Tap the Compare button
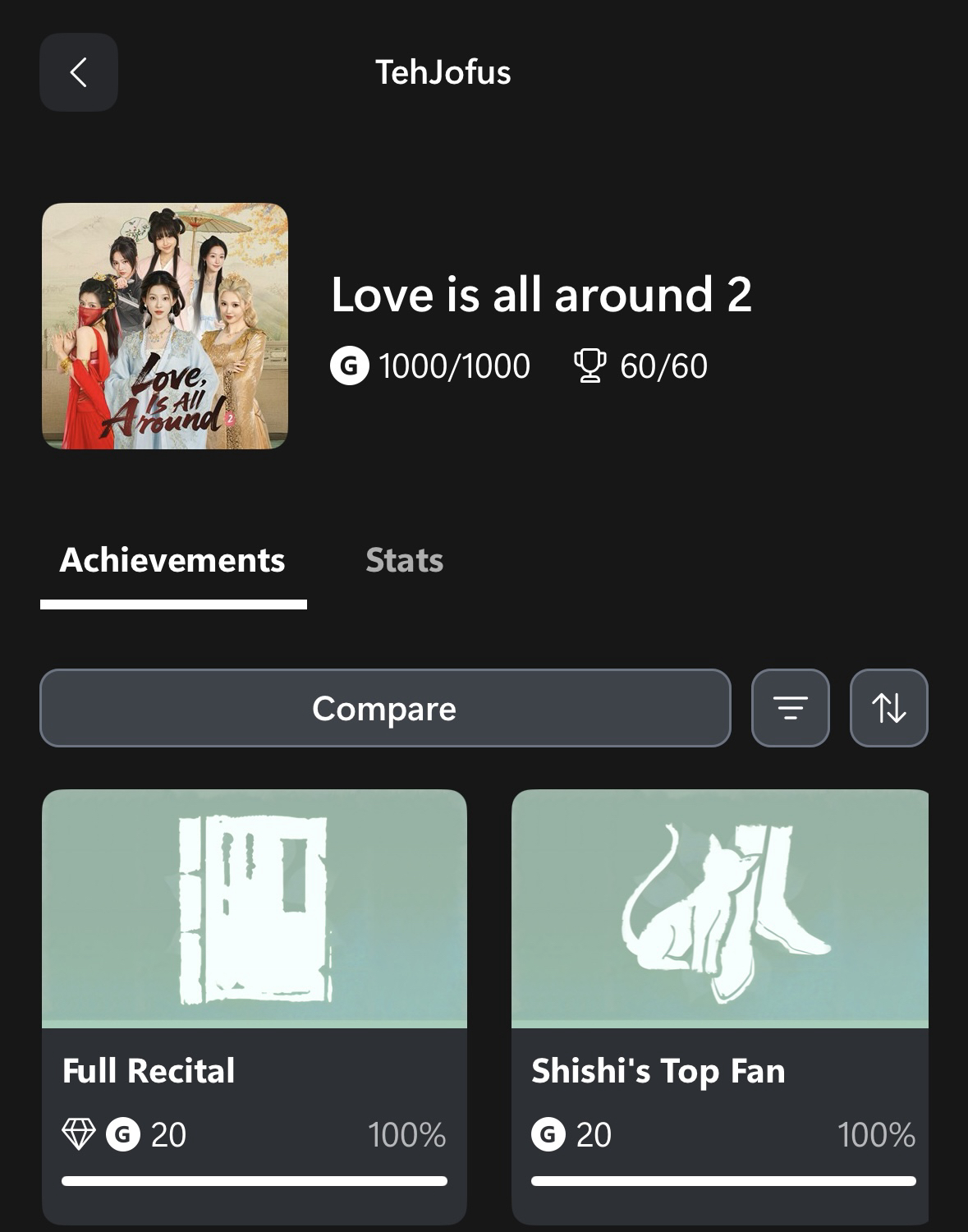The image size is (968, 1232). [x=384, y=708]
